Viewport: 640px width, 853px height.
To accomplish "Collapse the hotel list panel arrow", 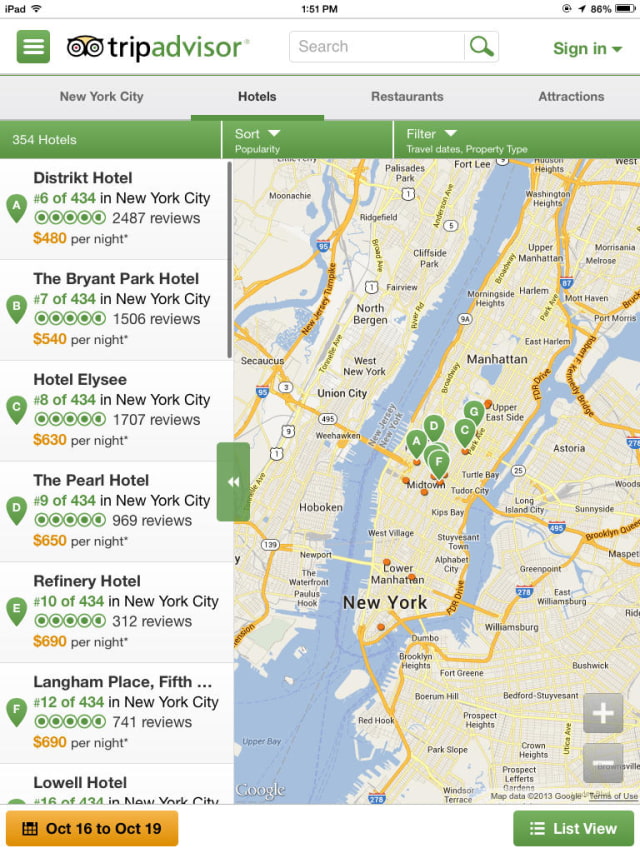I will 233,482.
